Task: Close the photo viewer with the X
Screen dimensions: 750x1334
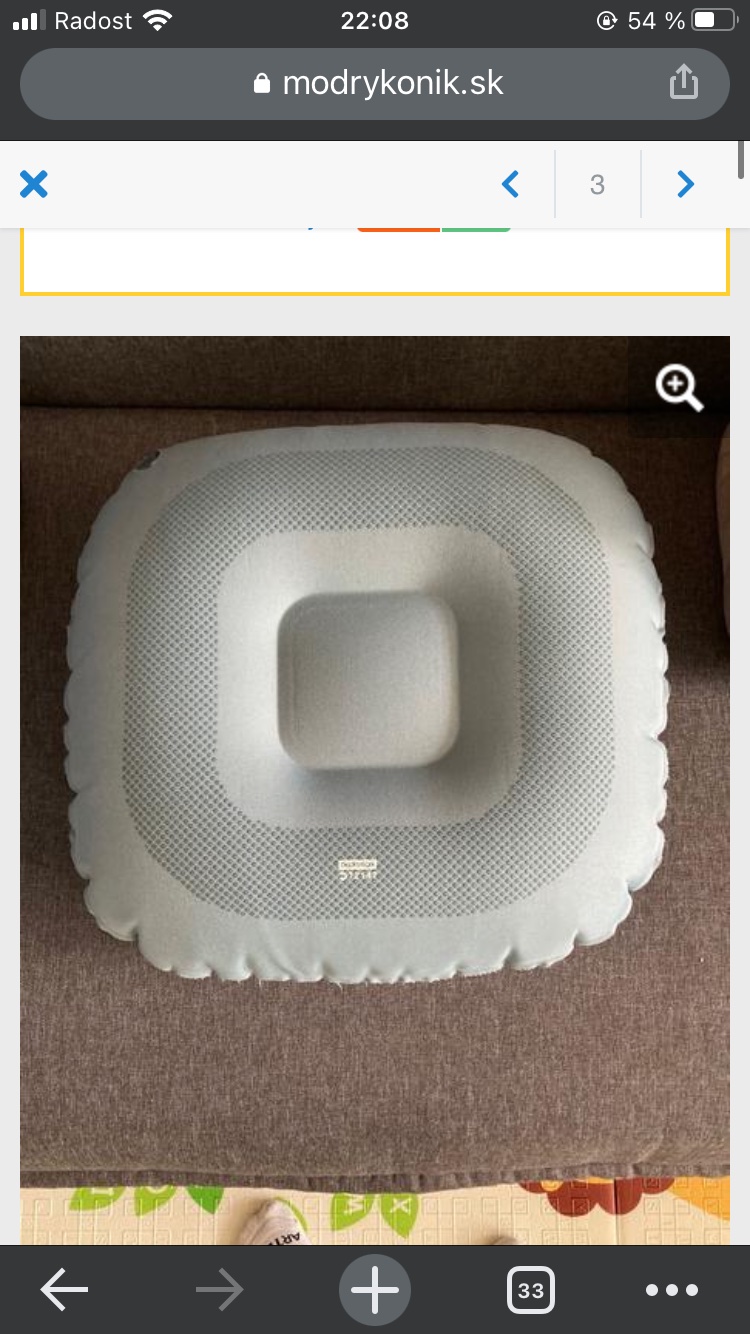Action: point(34,184)
